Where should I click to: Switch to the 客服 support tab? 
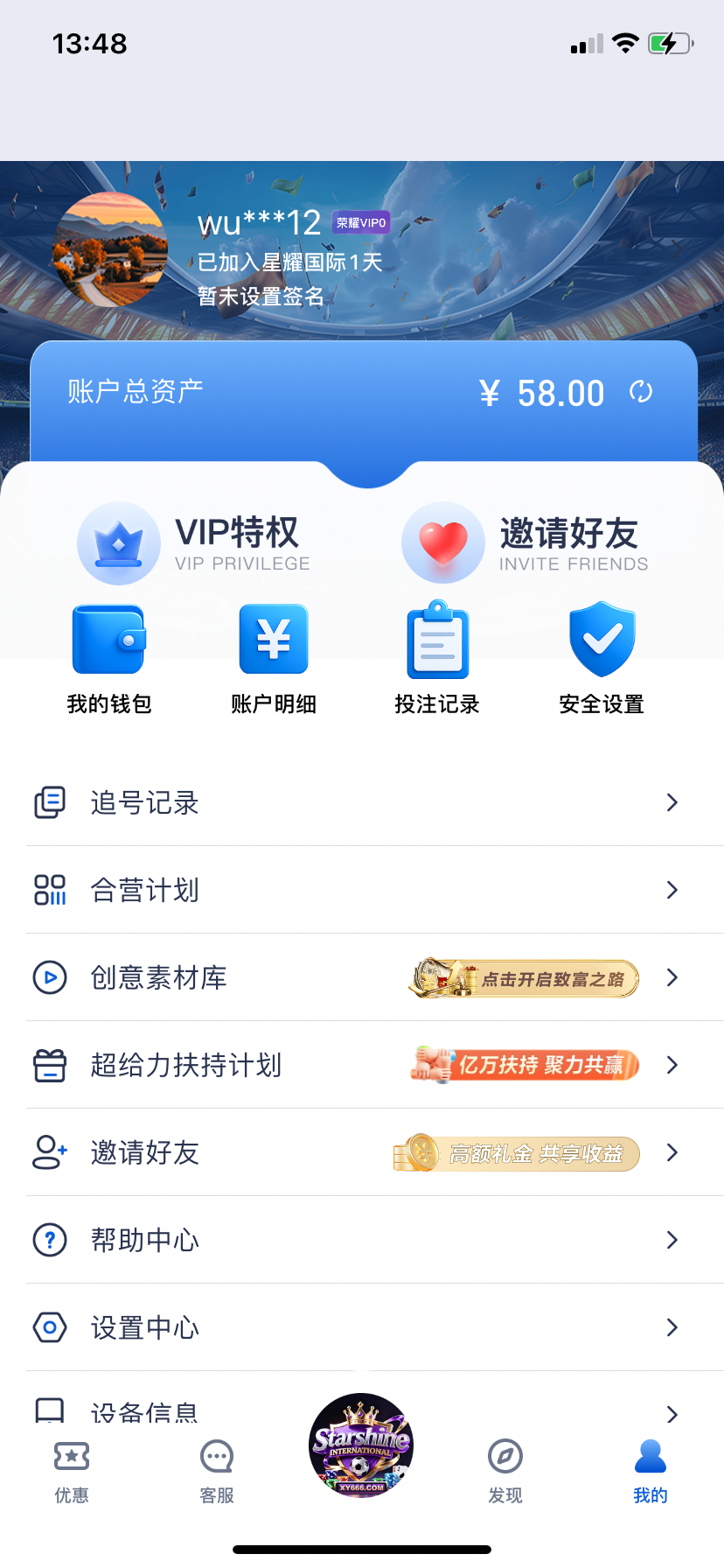pos(217,1472)
